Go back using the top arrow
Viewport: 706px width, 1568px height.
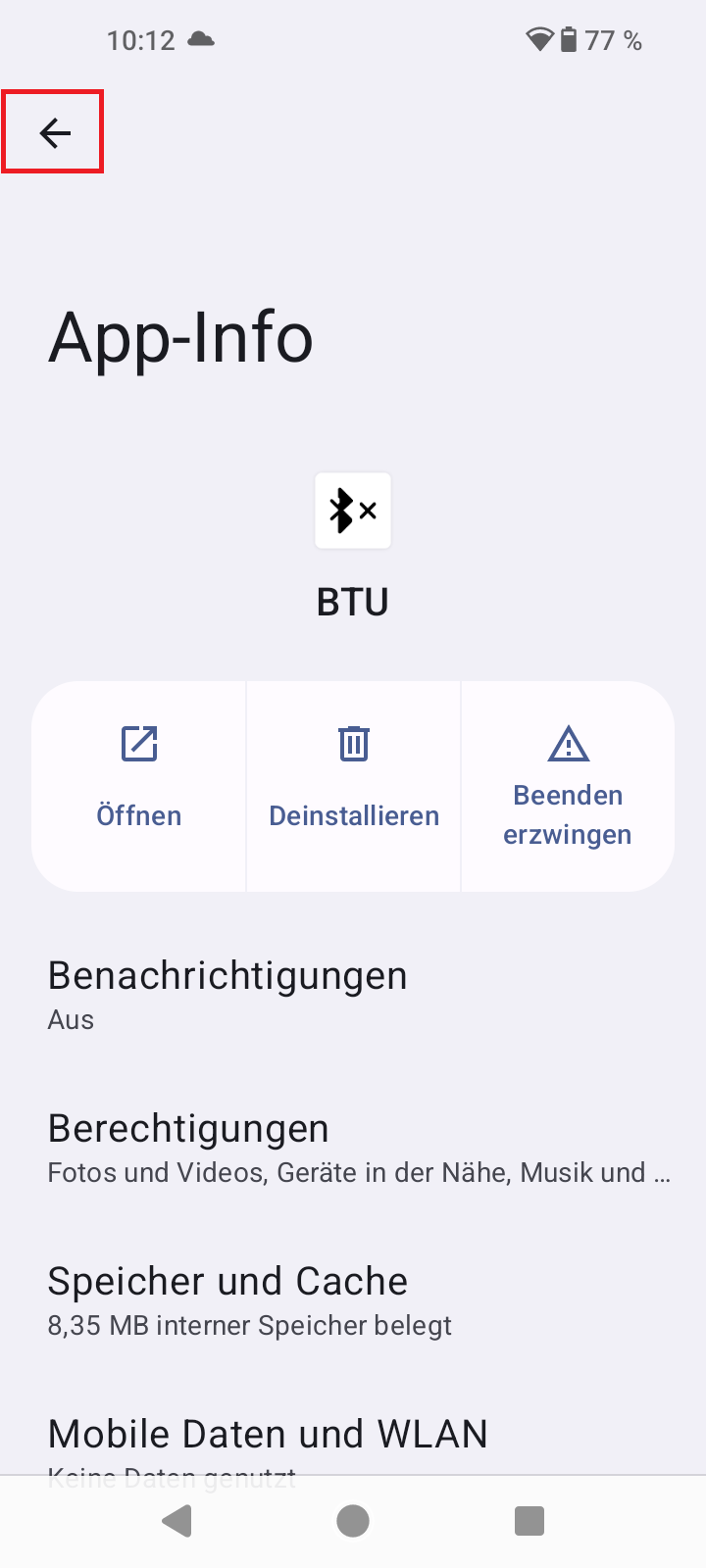coord(55,132)
